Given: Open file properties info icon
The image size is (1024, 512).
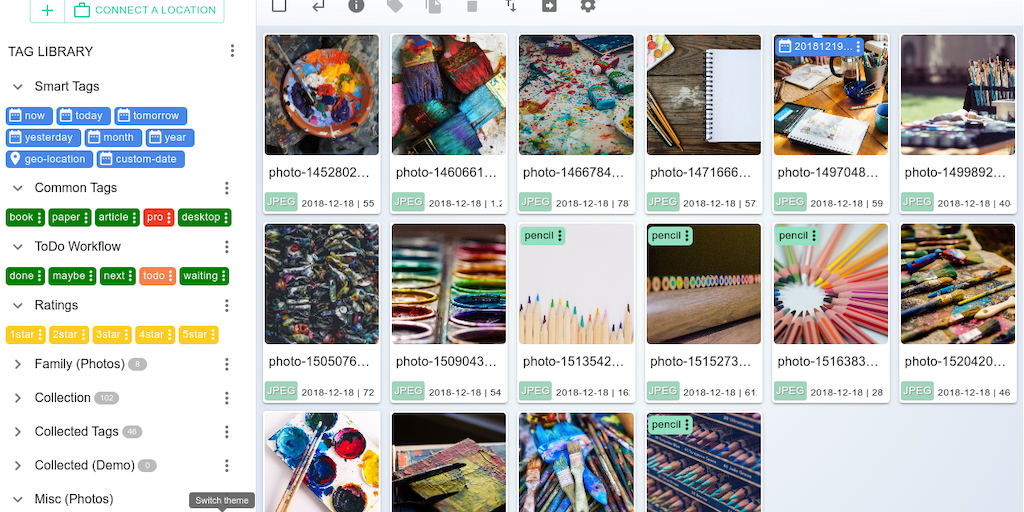Looking at the screenshot, I should pyautogui.click(x=356, y=6).
